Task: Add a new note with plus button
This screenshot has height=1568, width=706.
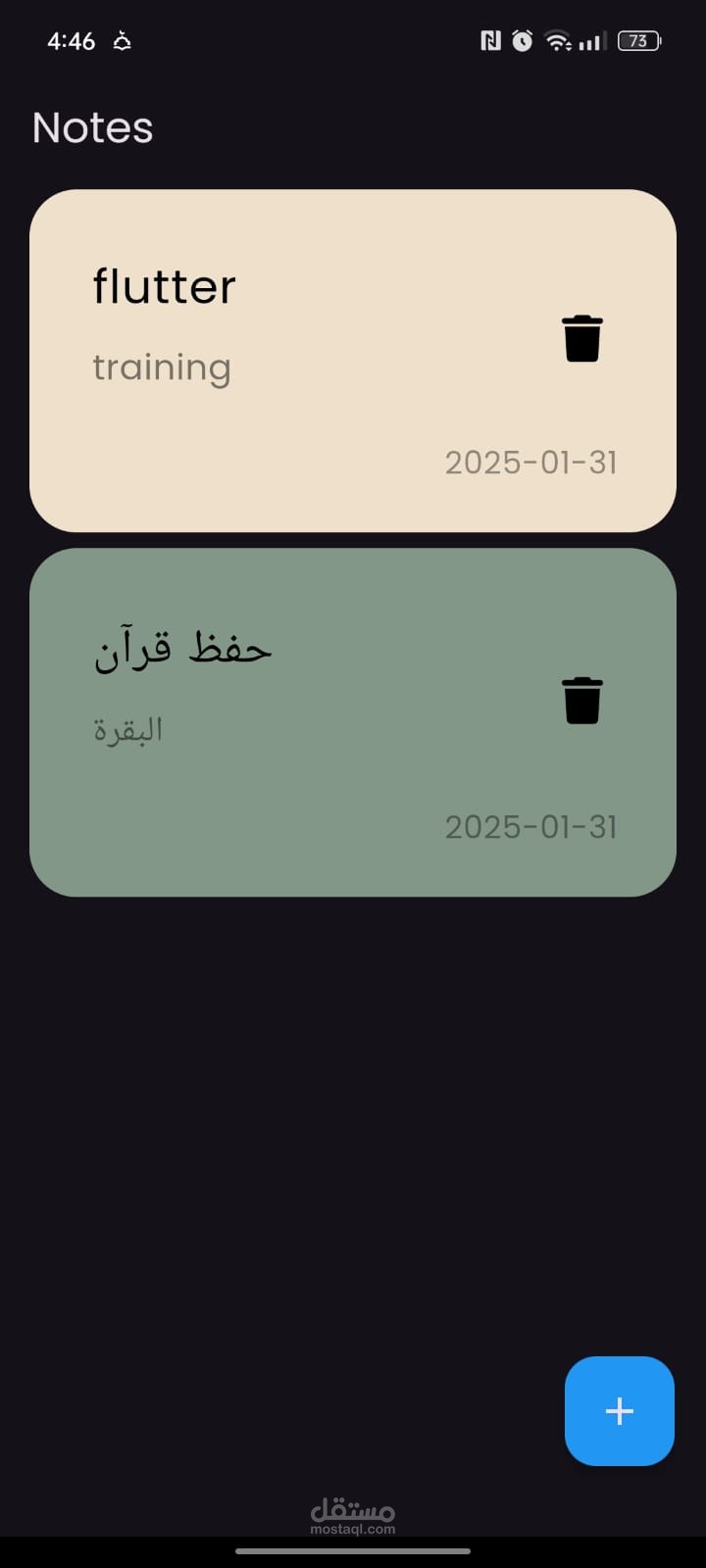Action: 619,1410
